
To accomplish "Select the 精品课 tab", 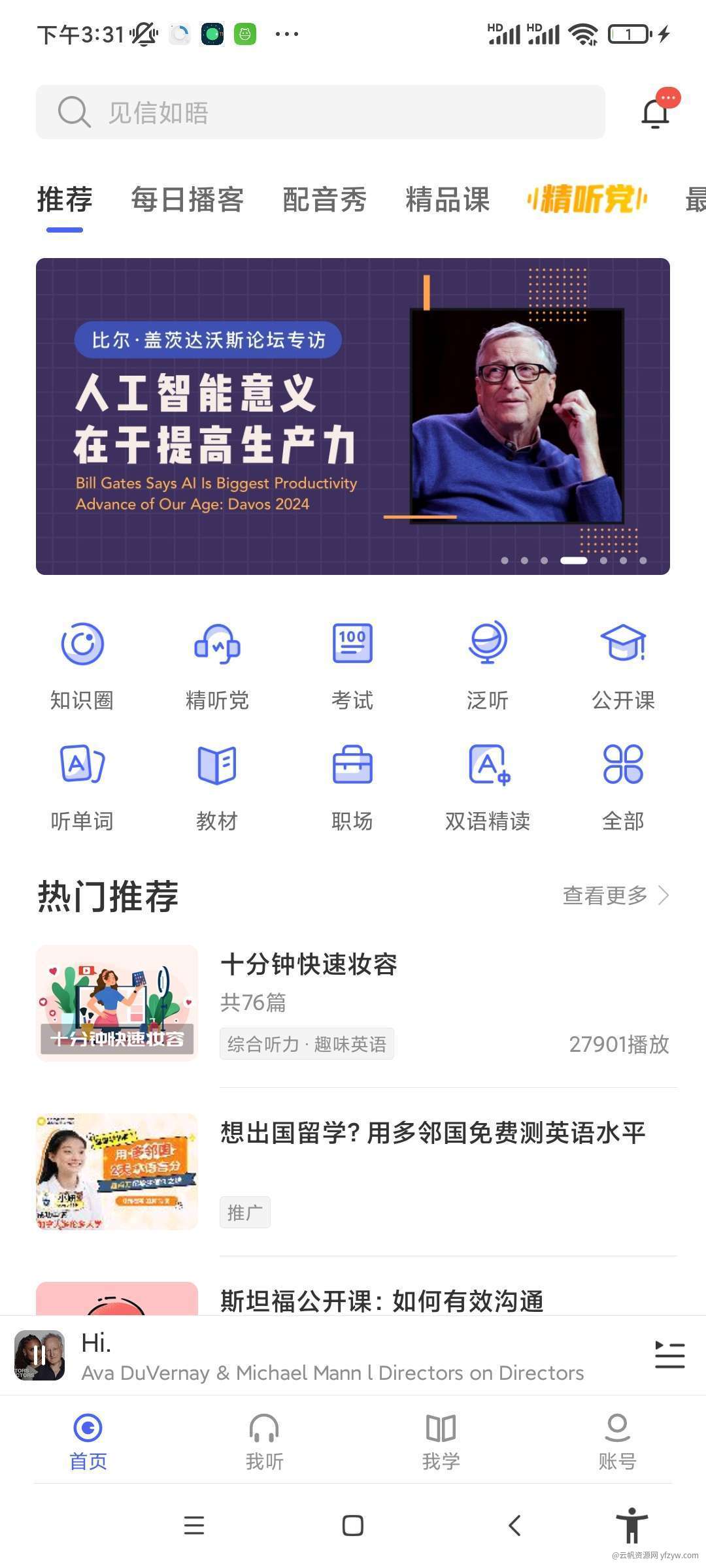I will (x=447, y=199).
